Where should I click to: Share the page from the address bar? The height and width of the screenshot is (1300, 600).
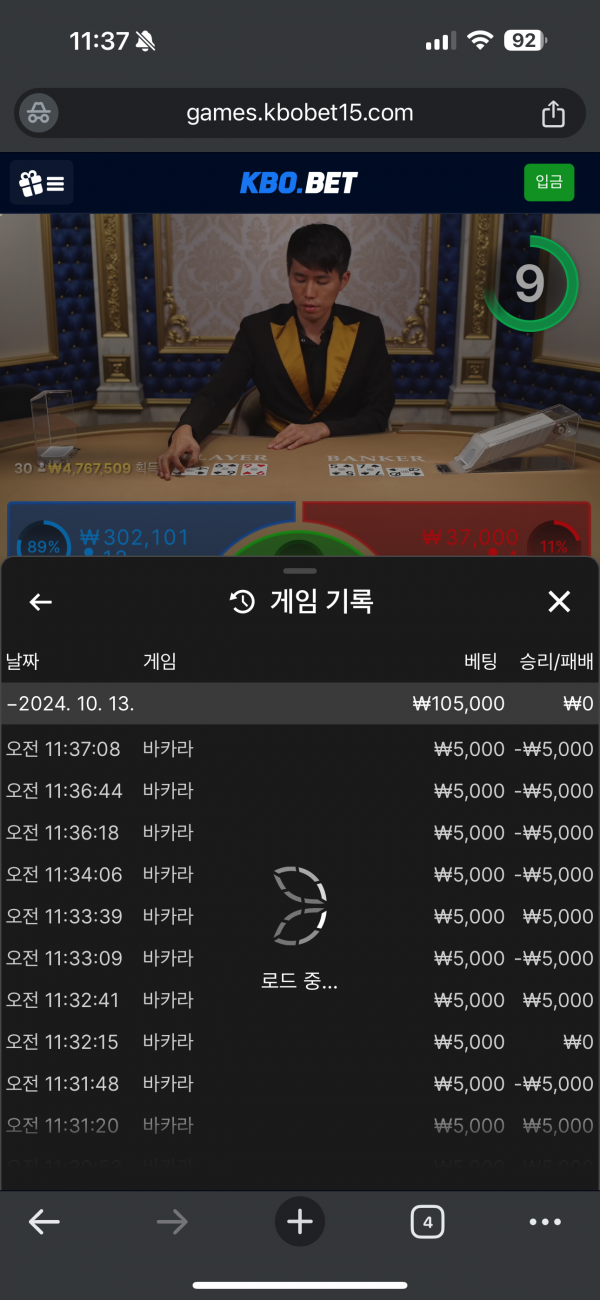(553, 114)
